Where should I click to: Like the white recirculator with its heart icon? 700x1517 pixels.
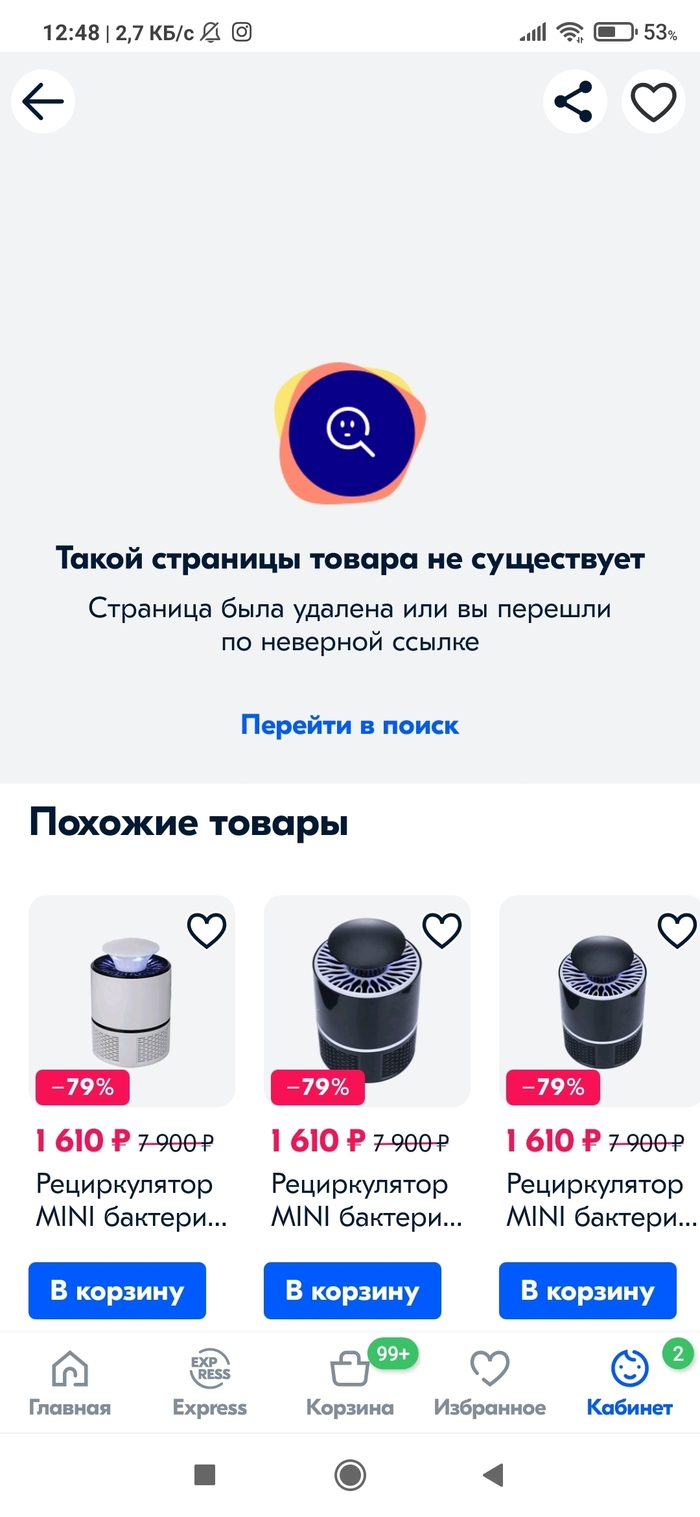pos(207,931)
